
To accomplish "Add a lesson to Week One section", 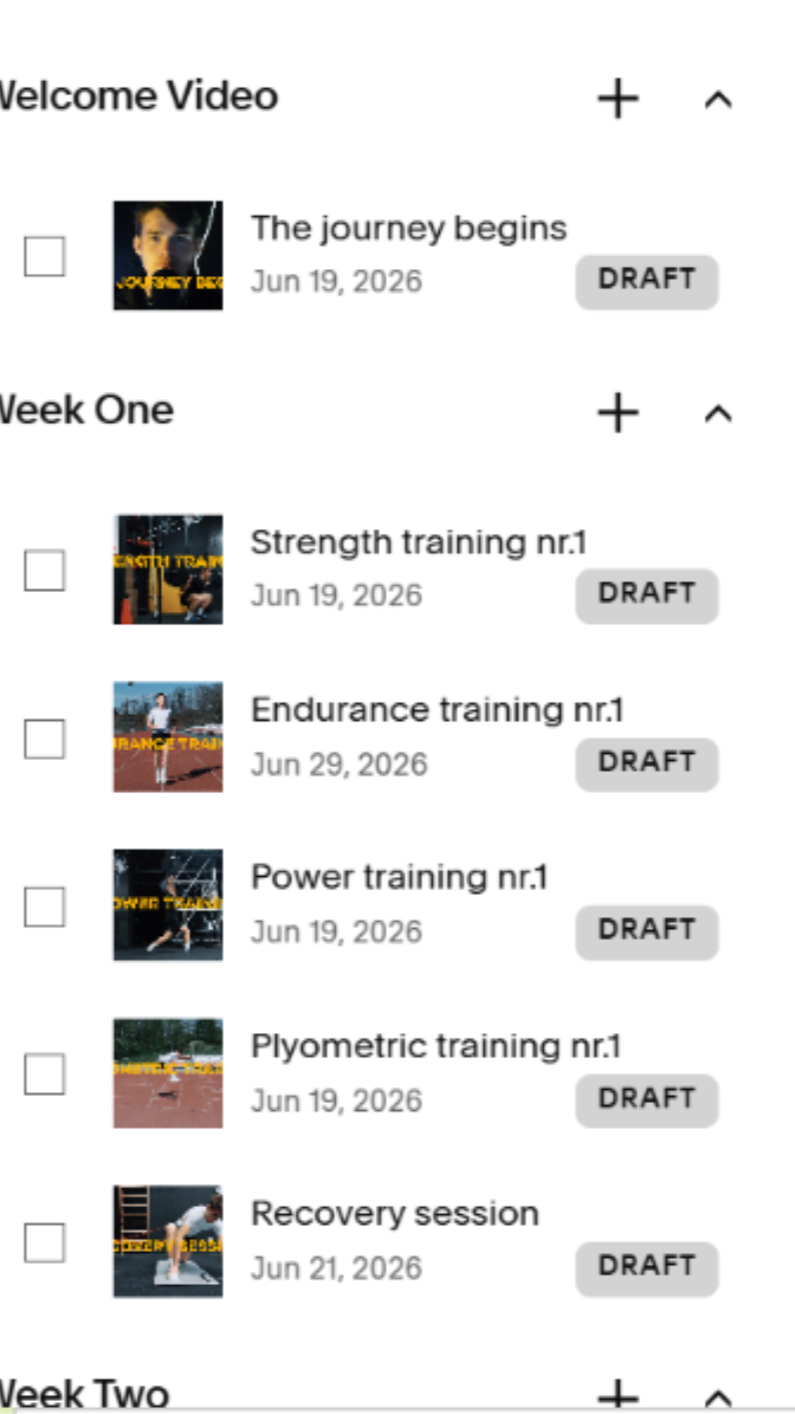I will coord(618,413).
